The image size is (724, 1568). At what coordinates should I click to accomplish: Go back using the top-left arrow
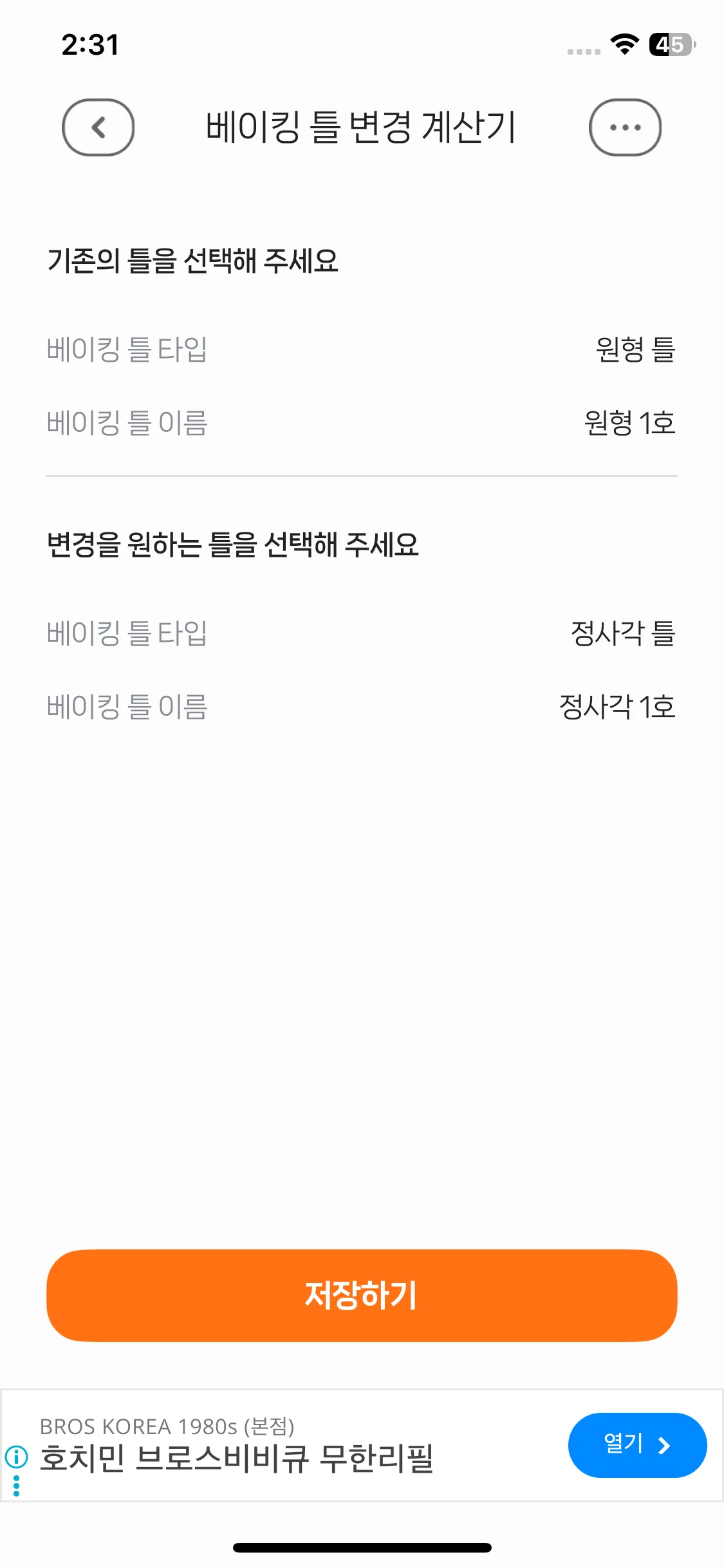tap(98, 127)
